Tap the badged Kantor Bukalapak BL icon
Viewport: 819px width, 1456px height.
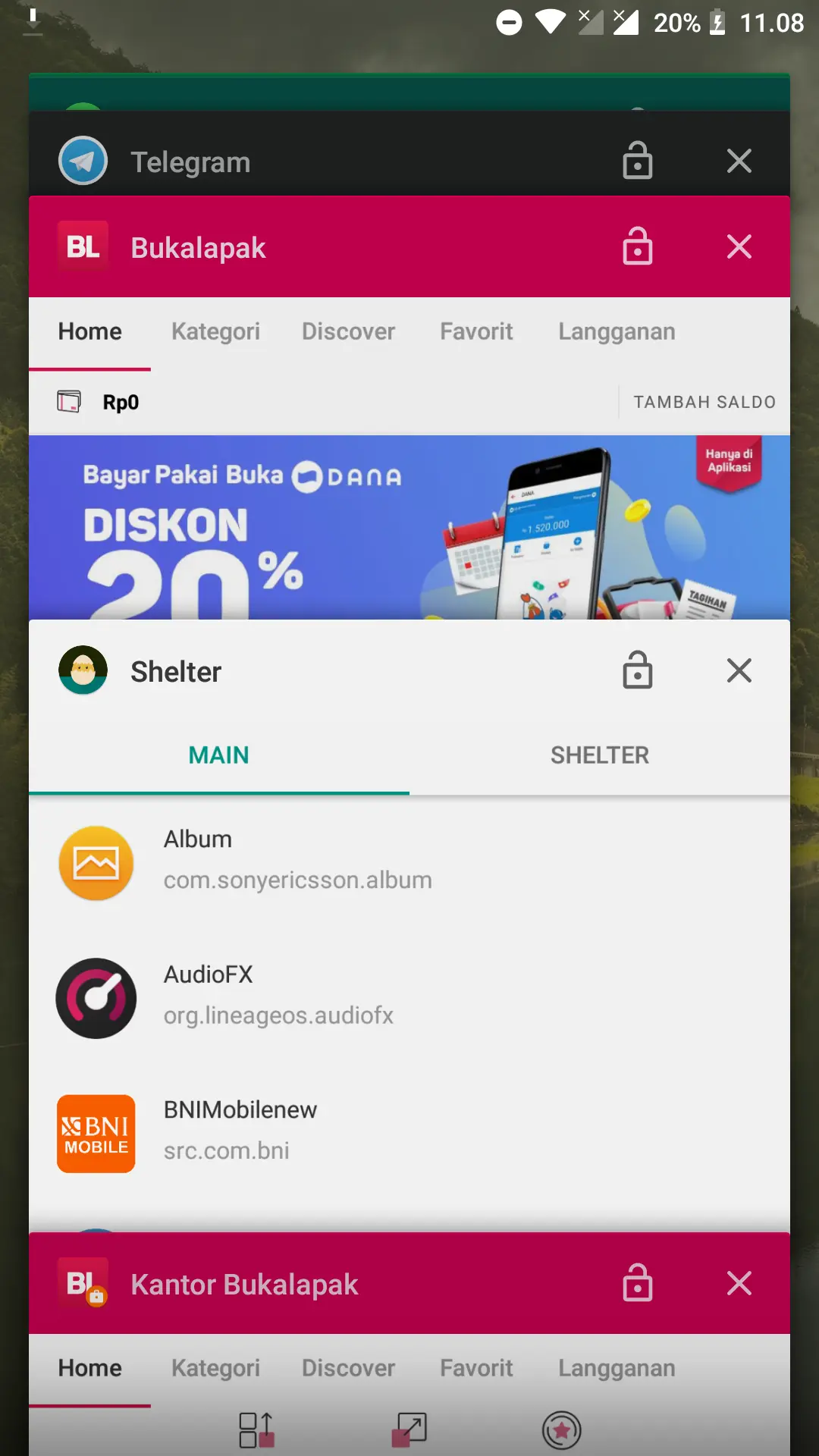point(83,1283)
